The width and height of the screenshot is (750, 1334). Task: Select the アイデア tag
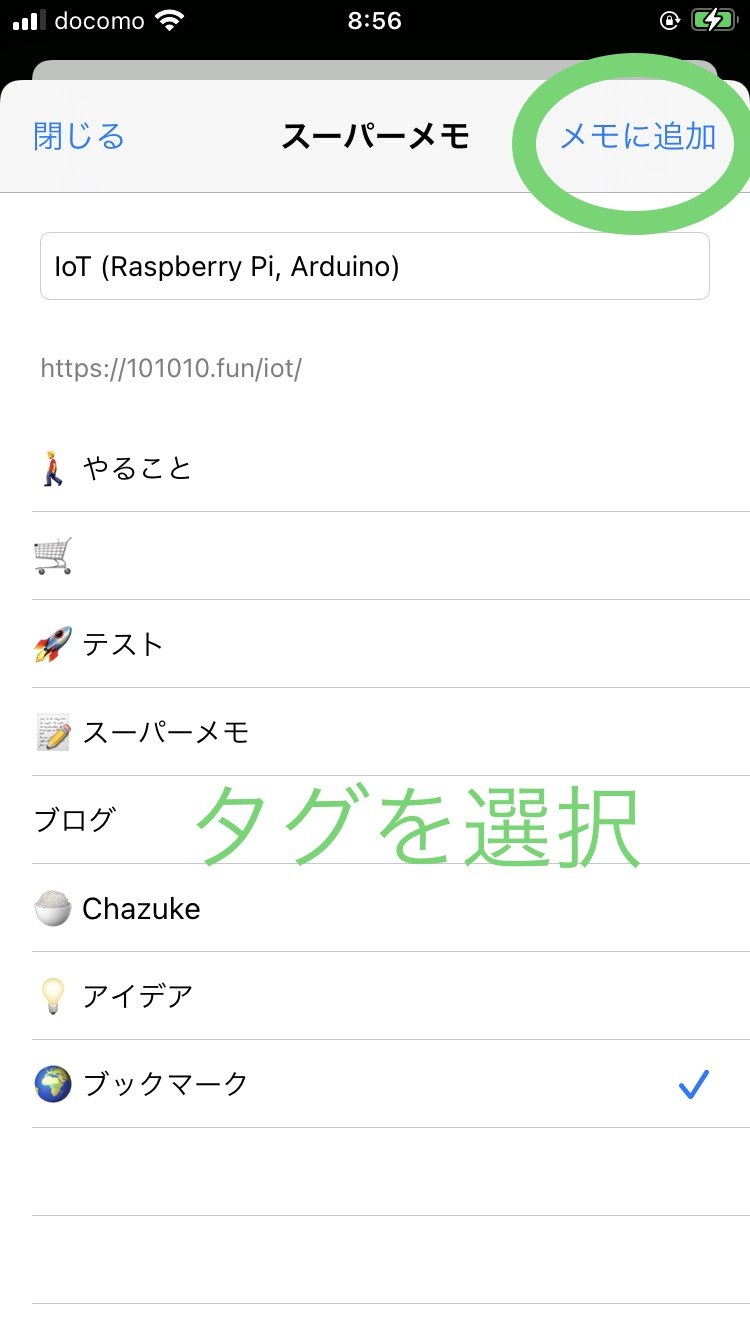coord(391,996)
